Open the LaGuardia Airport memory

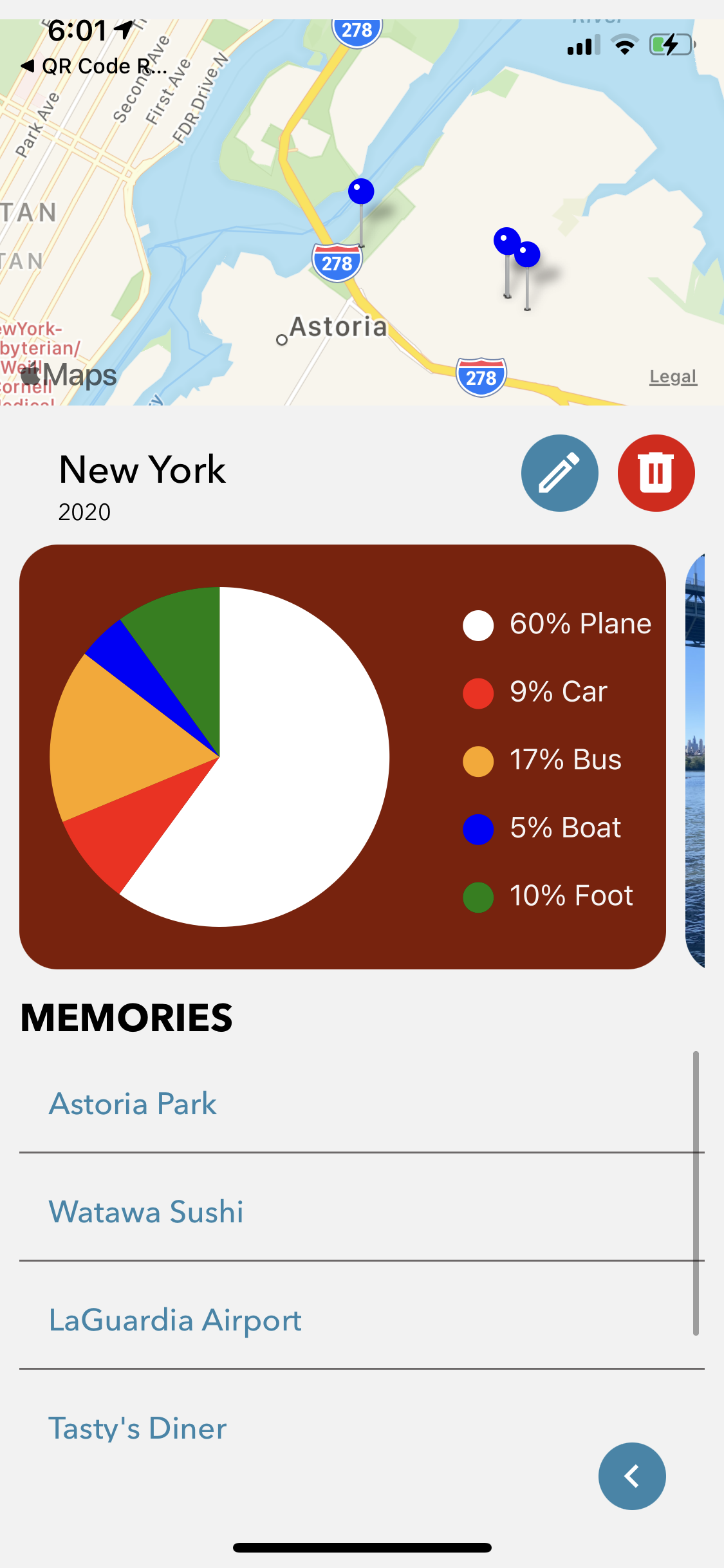click(175, 1320)
